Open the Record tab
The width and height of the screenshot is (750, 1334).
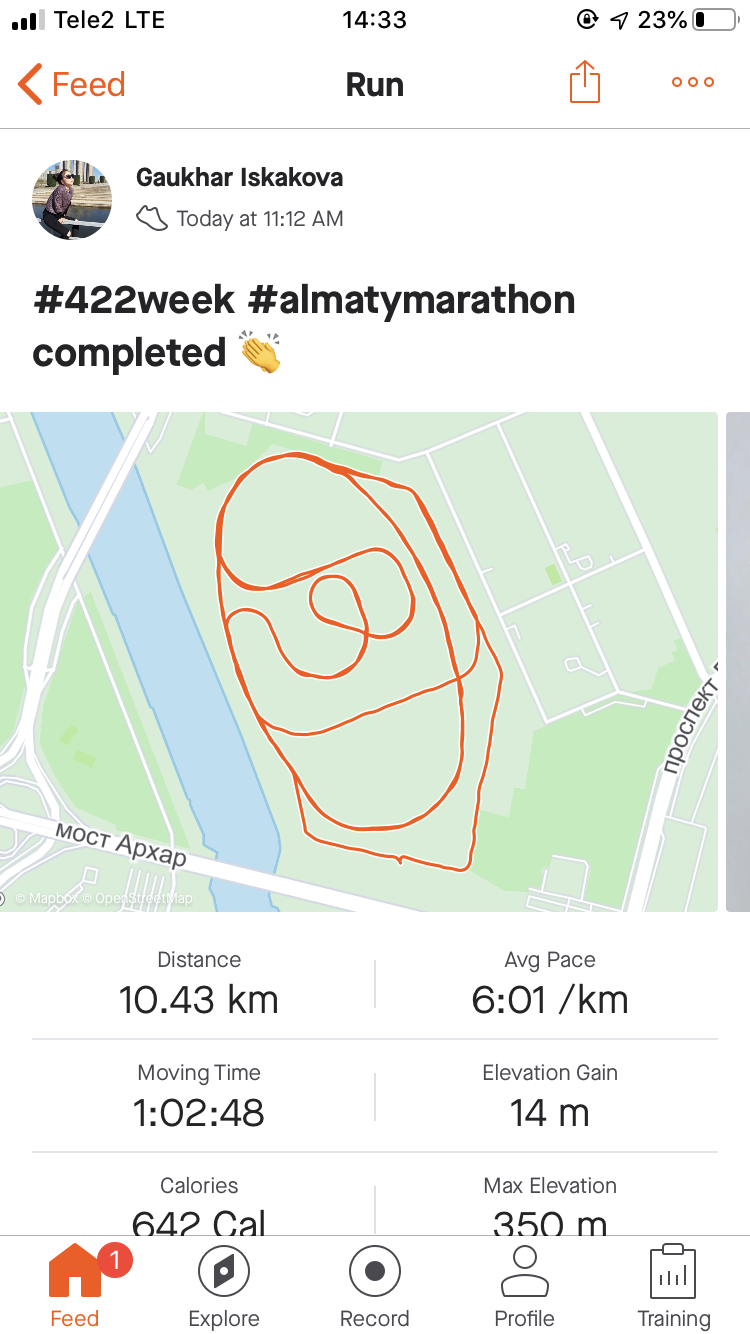point(375,1286)
